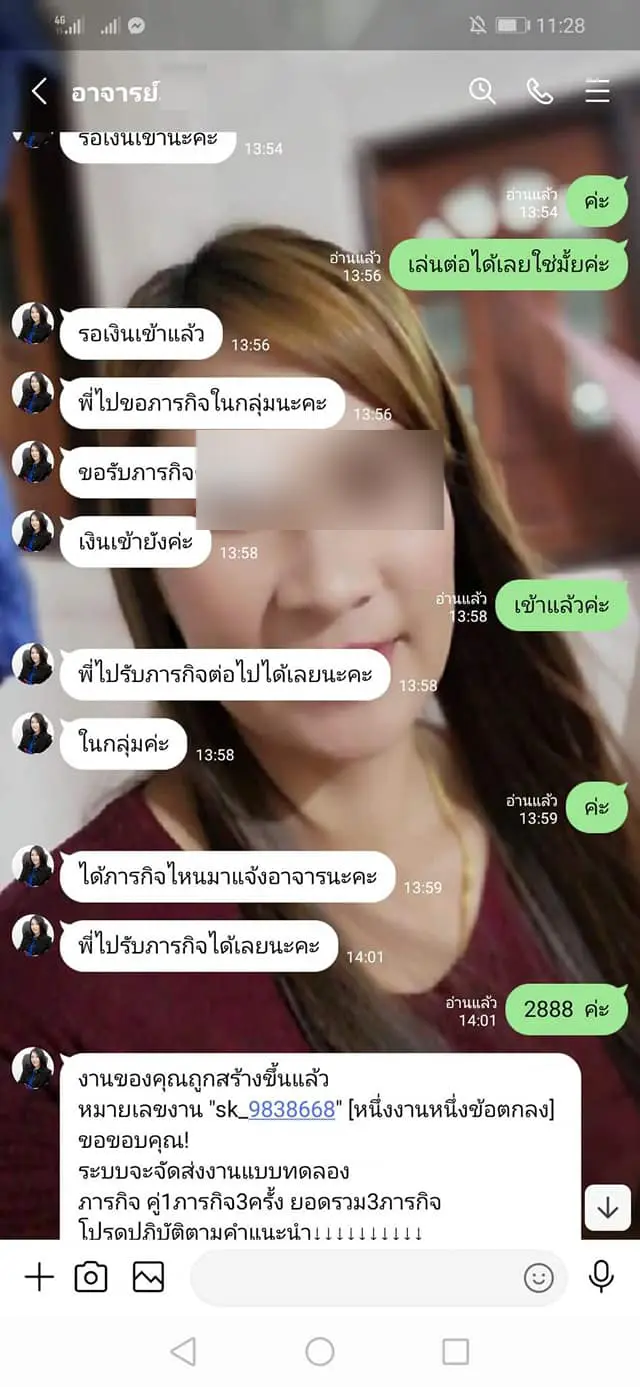This screenshot has height=1387, width=640.
Task: Focus the message input field
Action: pos(355,1277)
